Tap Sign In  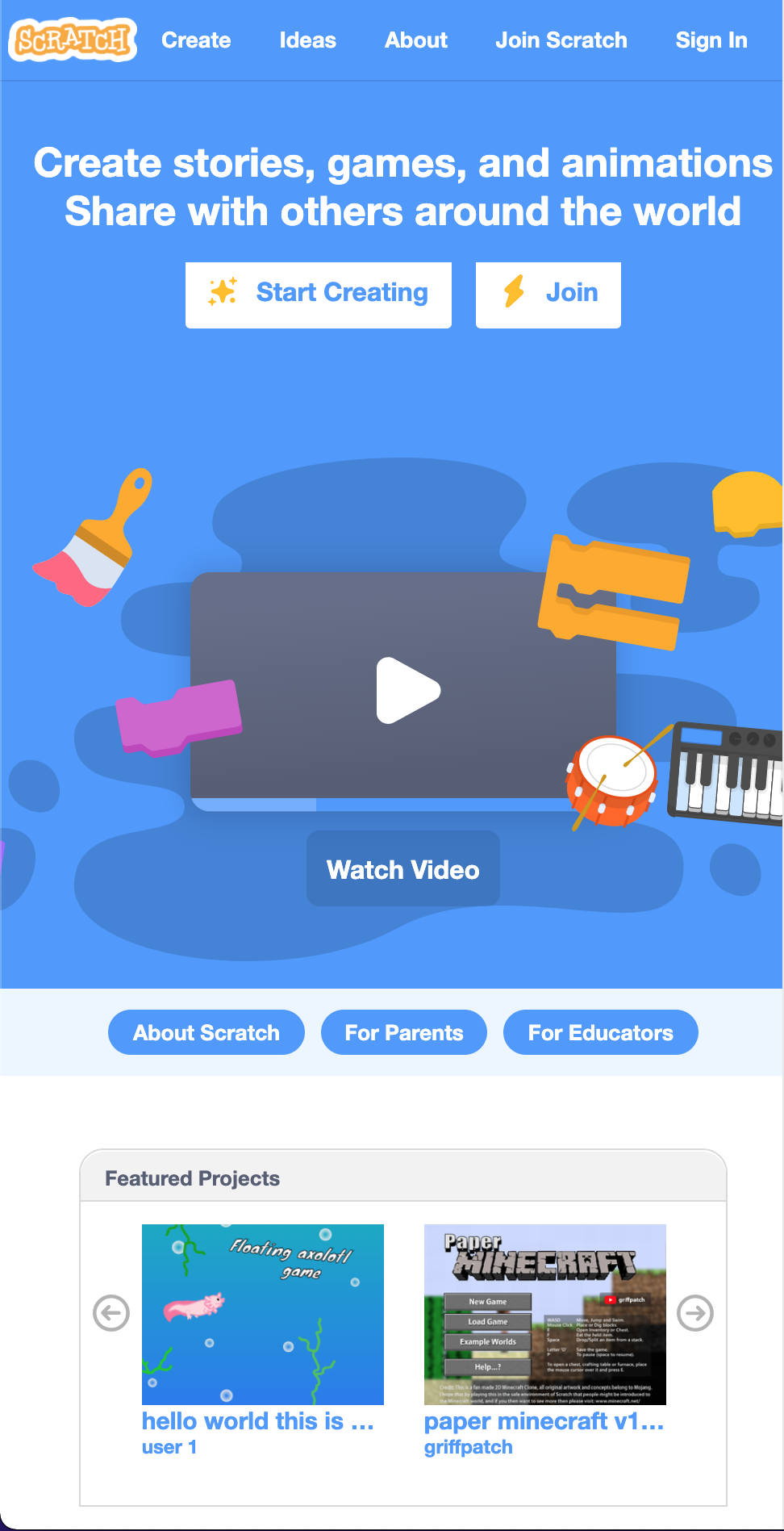711,40
